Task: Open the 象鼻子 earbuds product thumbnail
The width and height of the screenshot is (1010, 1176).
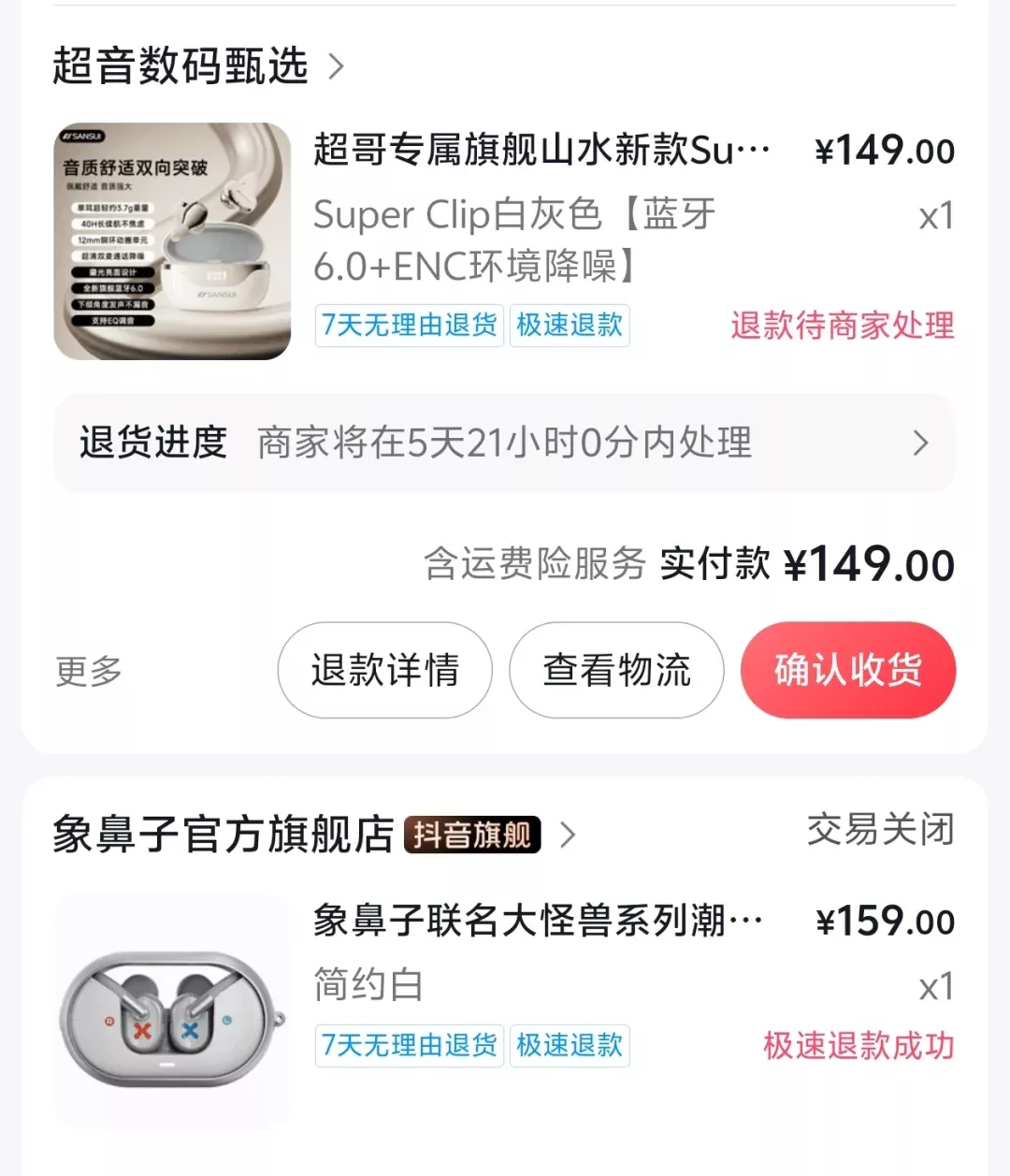Action: coord(173,1009)
